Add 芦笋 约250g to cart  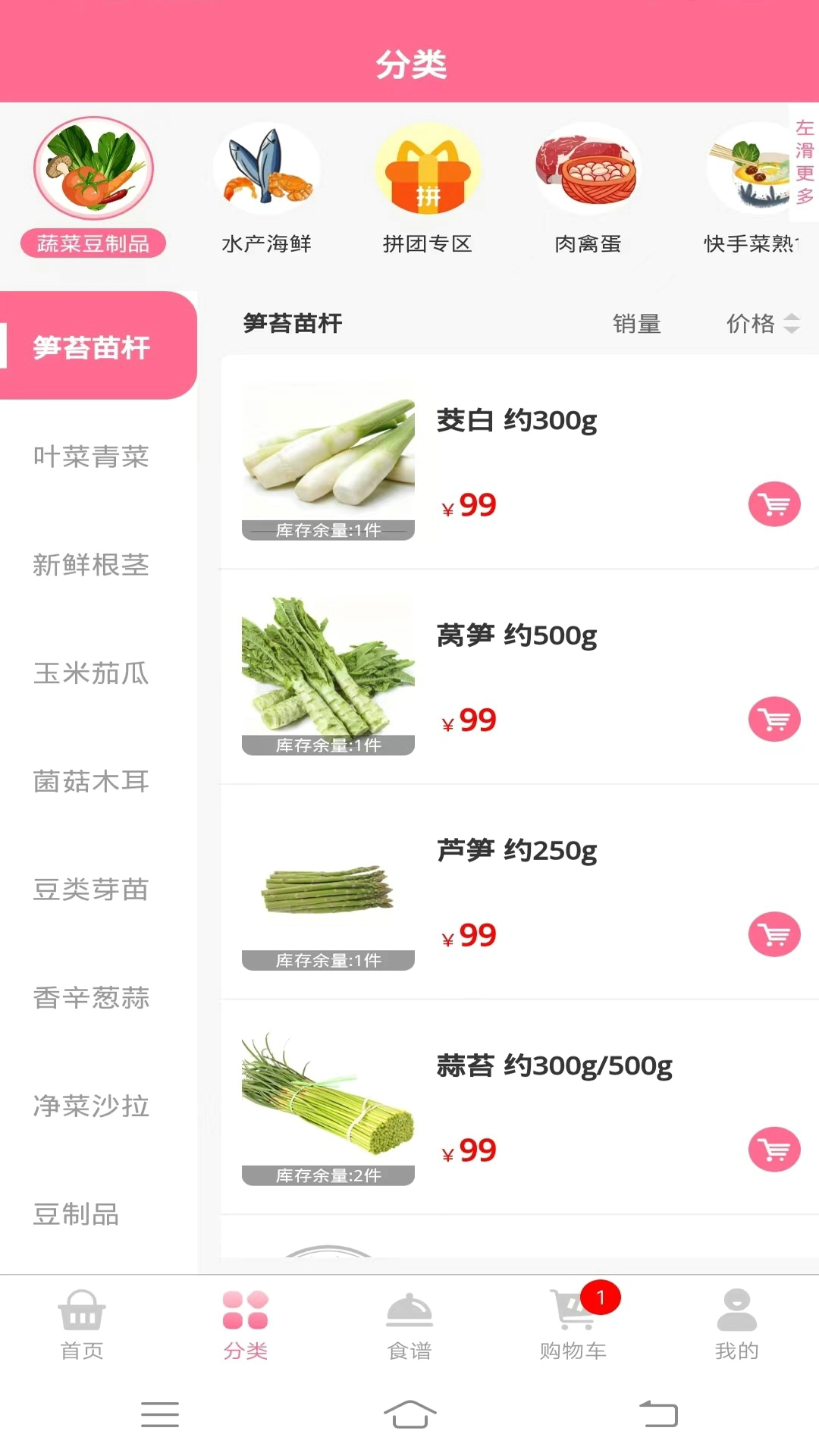[774, 934]
